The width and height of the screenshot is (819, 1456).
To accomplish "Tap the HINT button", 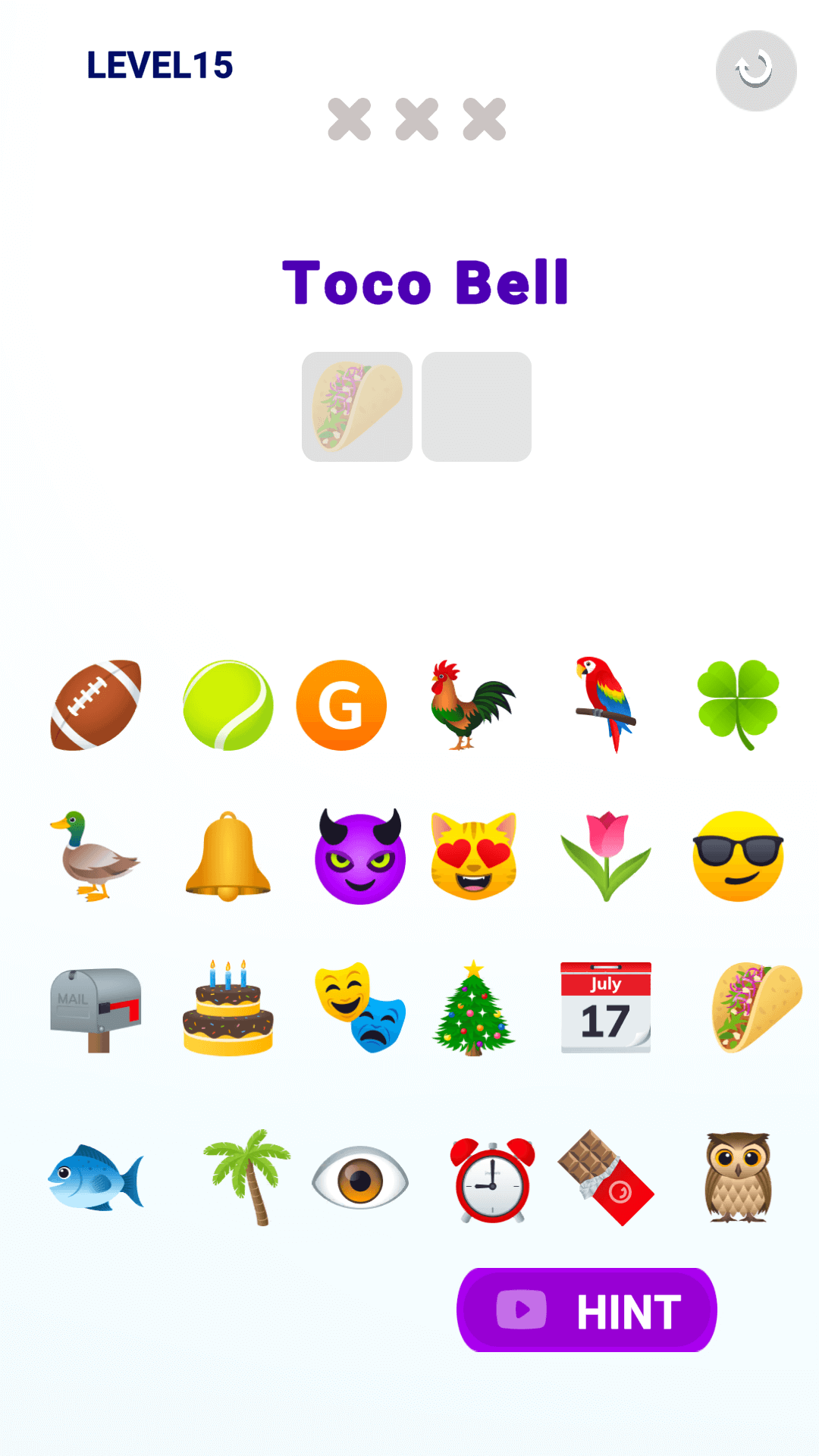I will pyautogui.click(x=587, y=1310).
